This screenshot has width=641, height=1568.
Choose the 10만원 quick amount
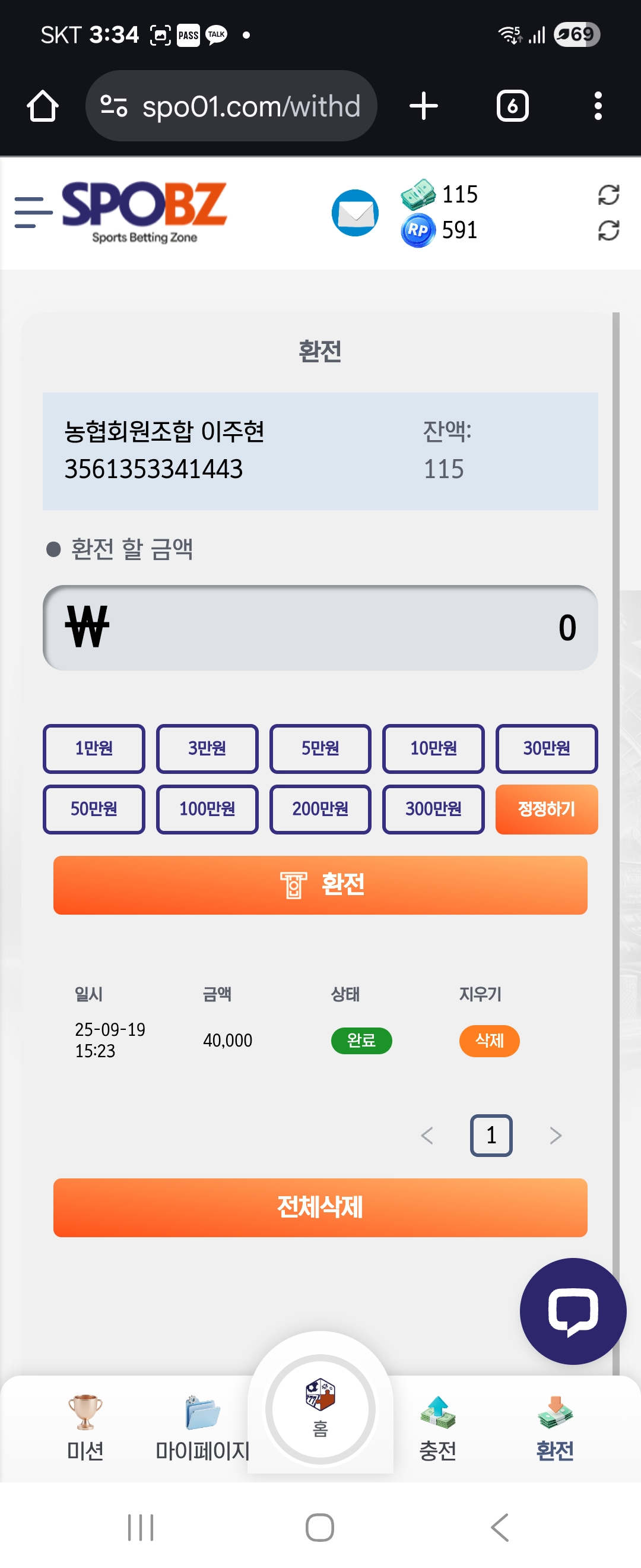(x=433, y=748)
